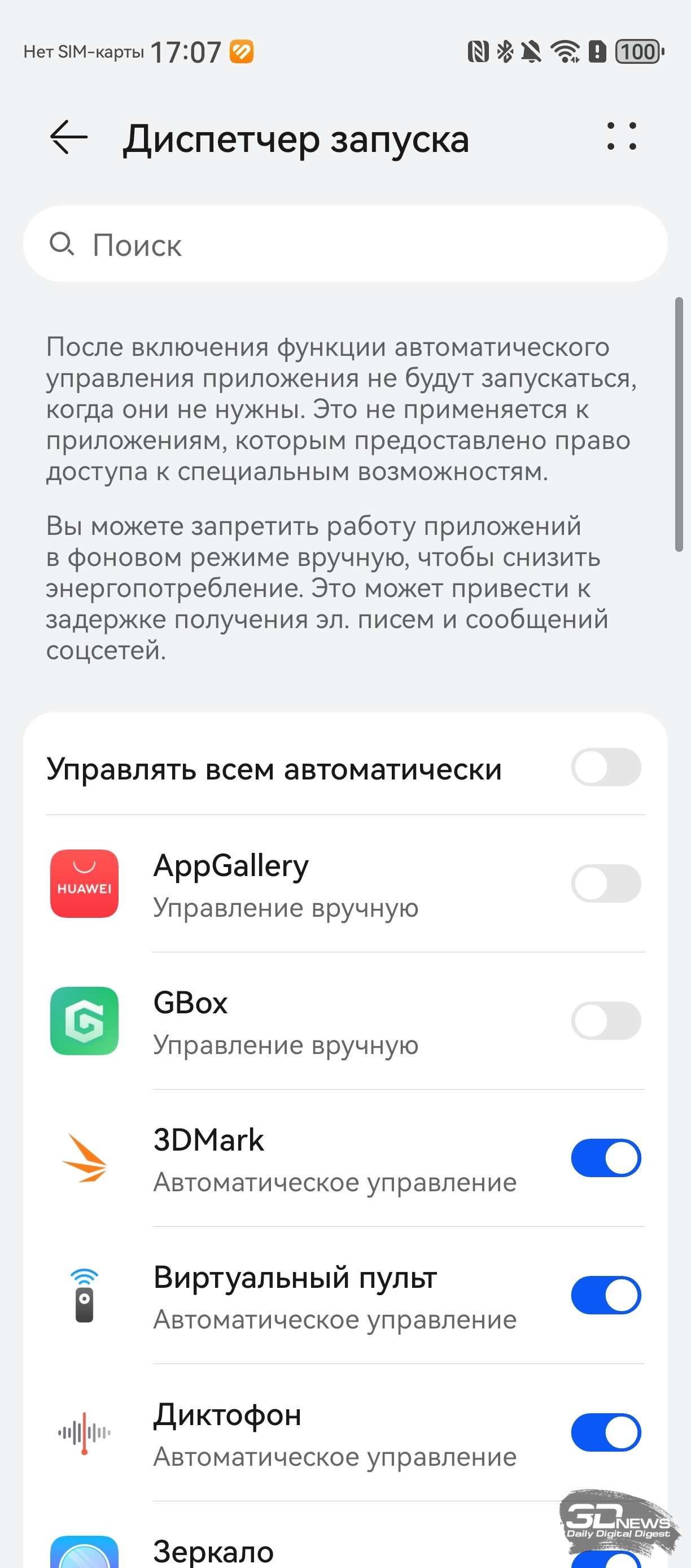
Task: Turn on the GBox toggle
Action: click(605, 1021)
